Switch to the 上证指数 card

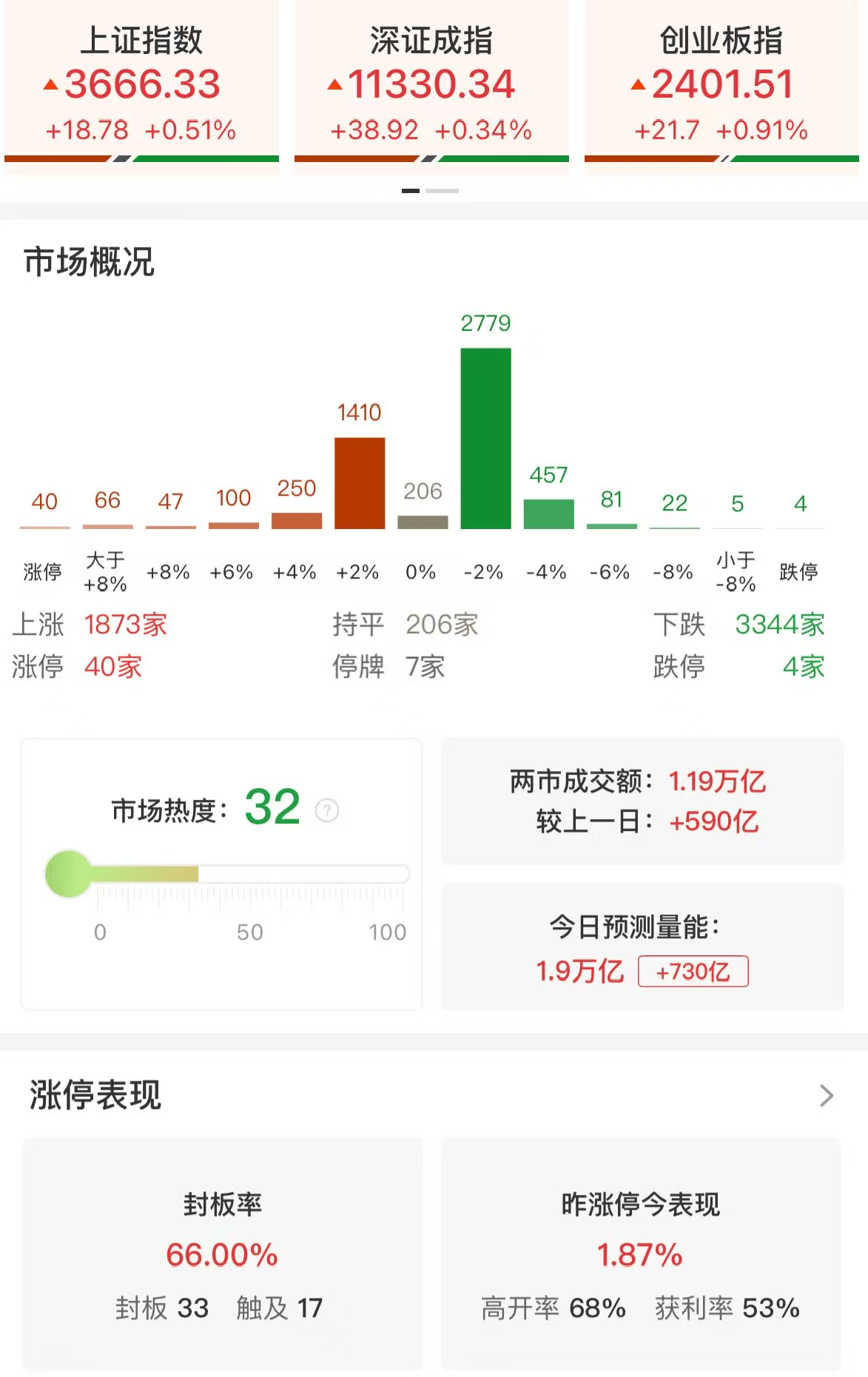(142, 84)
